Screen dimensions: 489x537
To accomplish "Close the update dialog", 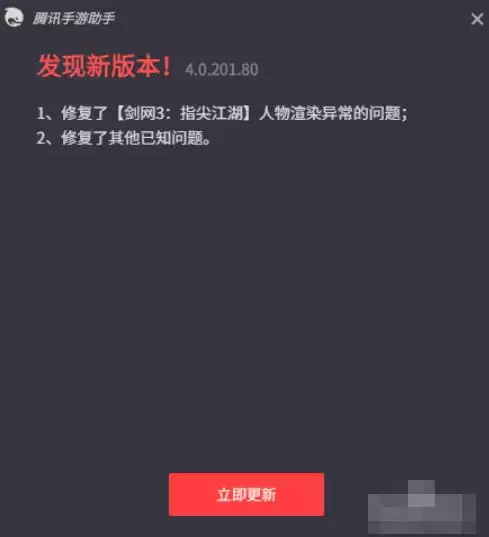I will click(x=477, y=19).
